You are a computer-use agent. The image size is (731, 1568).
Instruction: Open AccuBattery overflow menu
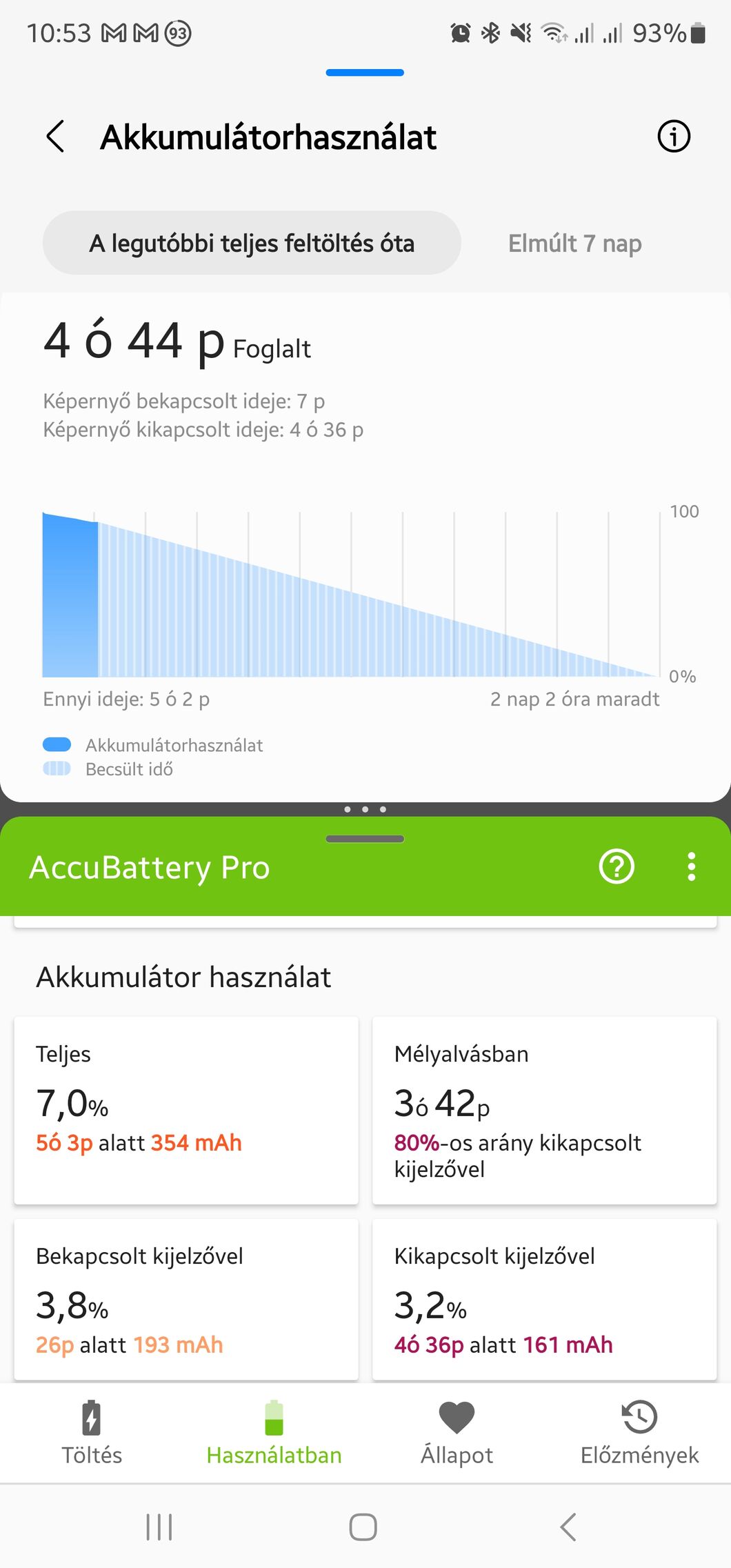click(691, 866)
